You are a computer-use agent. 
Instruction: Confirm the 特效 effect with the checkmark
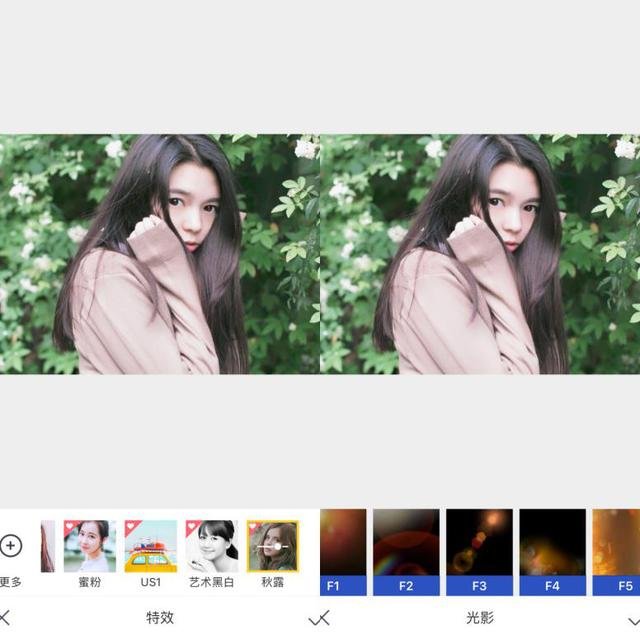tap(313, 617)
